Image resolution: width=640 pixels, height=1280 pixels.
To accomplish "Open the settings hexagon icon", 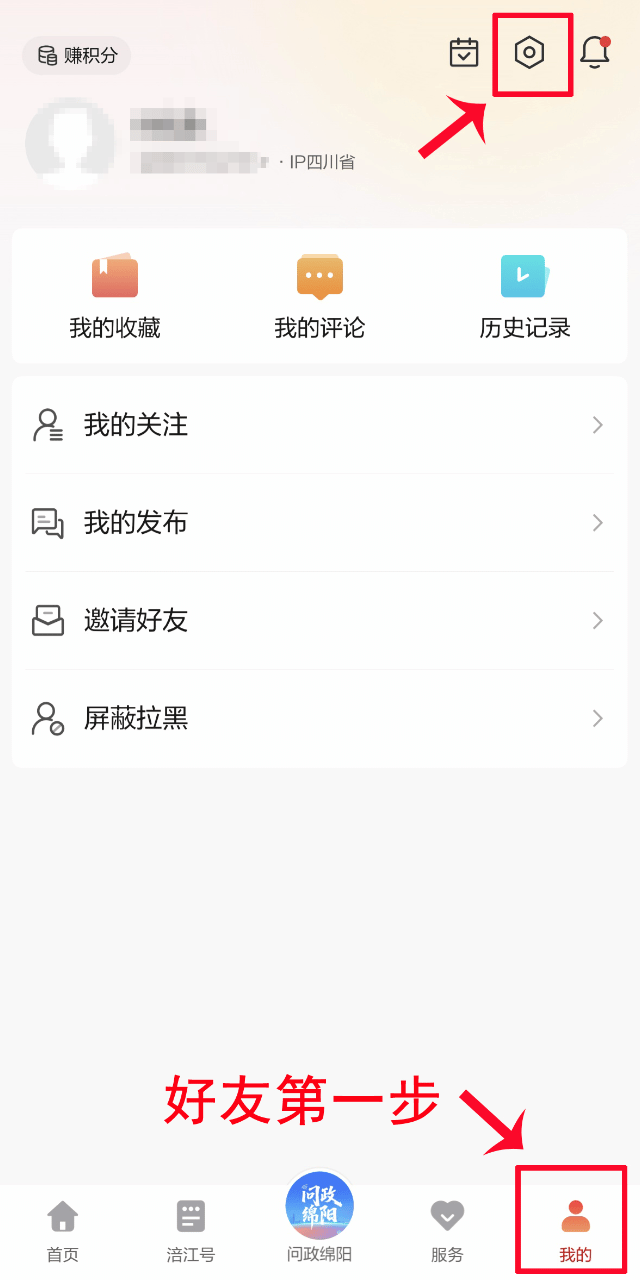I will click(529, 52).
